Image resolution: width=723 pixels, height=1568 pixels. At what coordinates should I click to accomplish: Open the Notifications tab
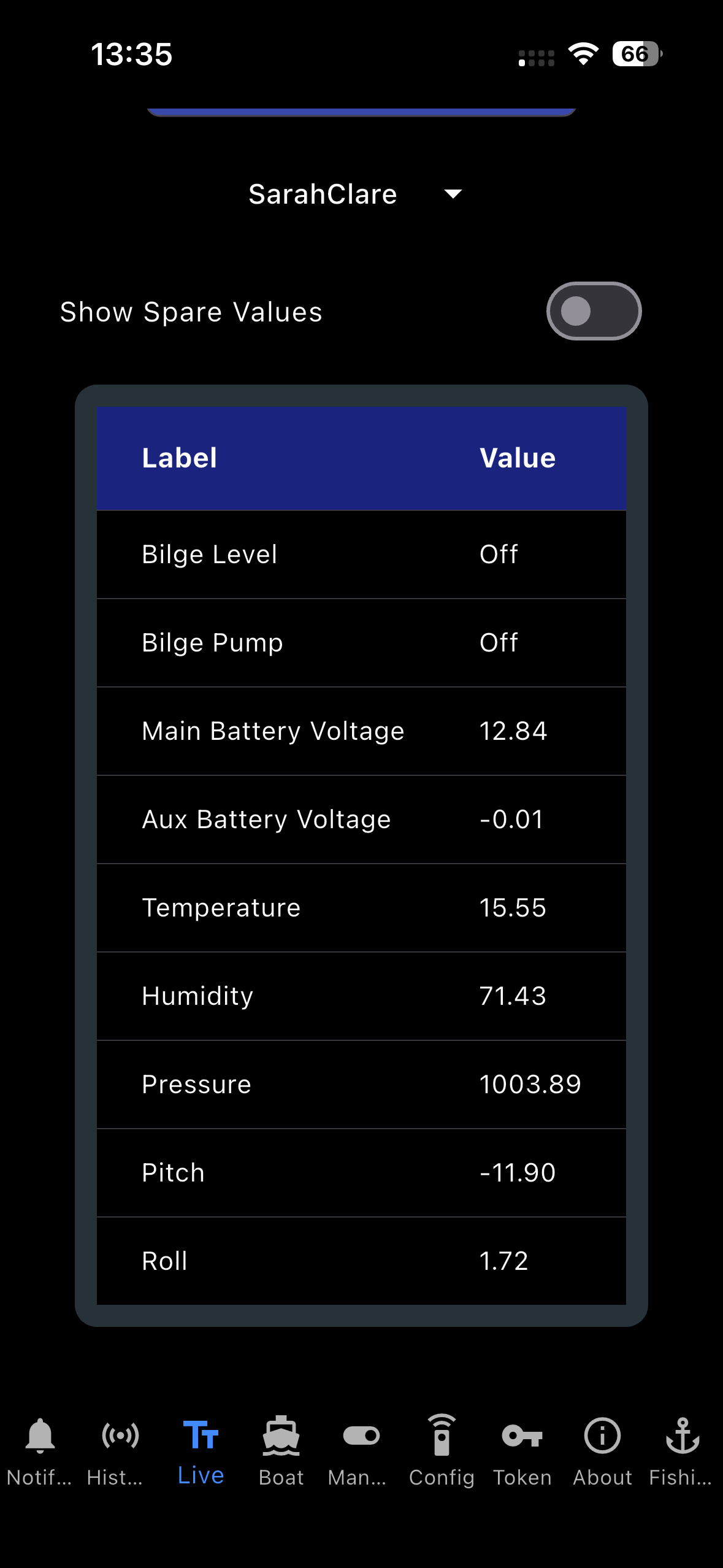pos(40,1451)
